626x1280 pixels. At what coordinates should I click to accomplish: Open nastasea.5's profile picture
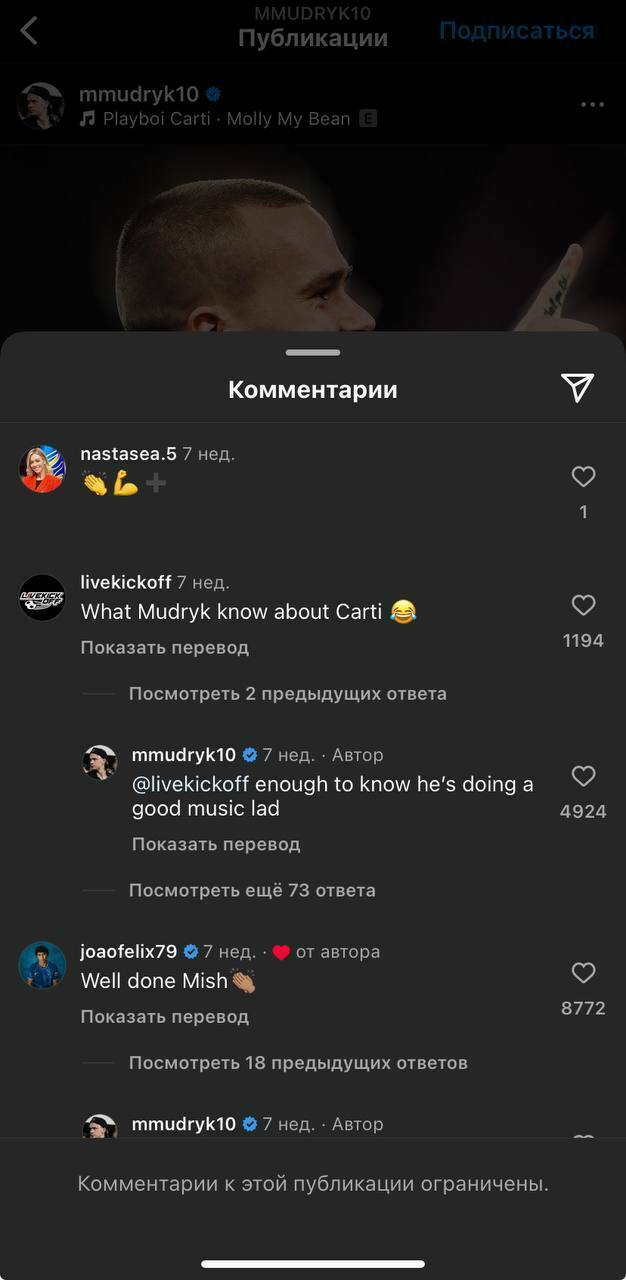pyautogui.click(x=43, y=469)
